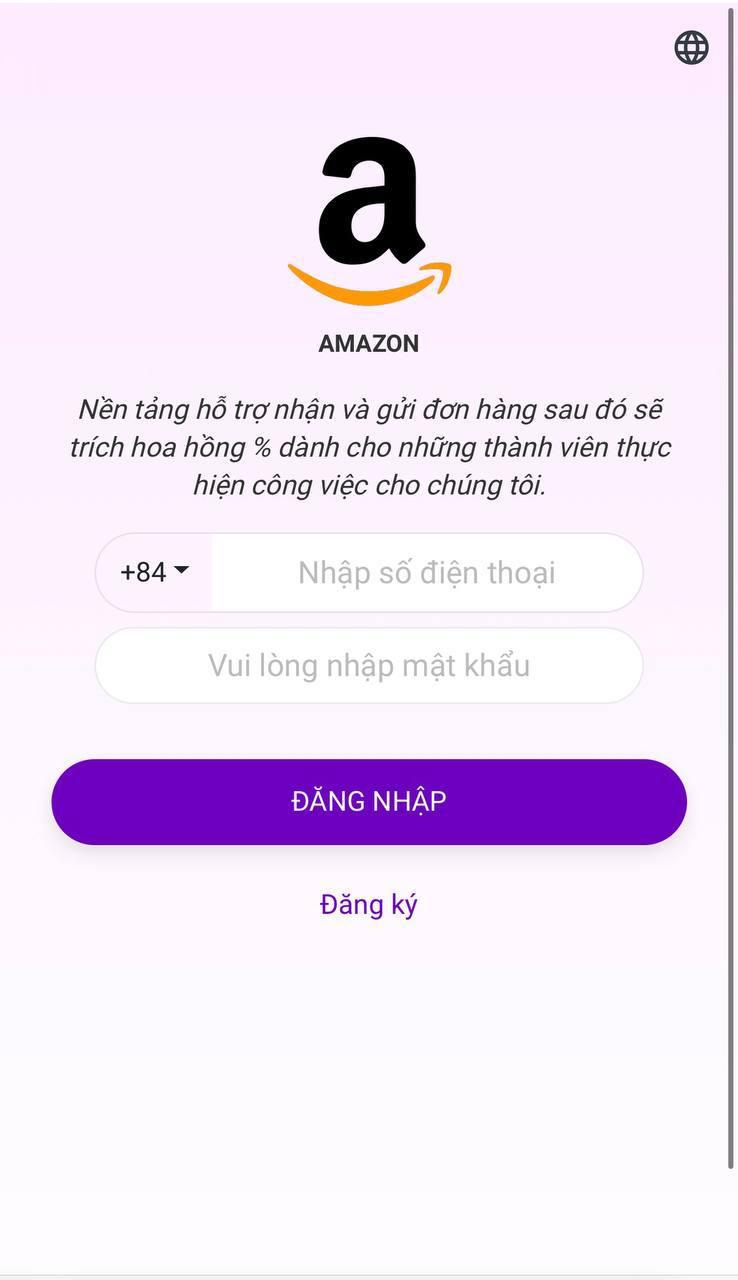Open the Đăng ký registration link
738x1280 pixels.
(369, 905)
